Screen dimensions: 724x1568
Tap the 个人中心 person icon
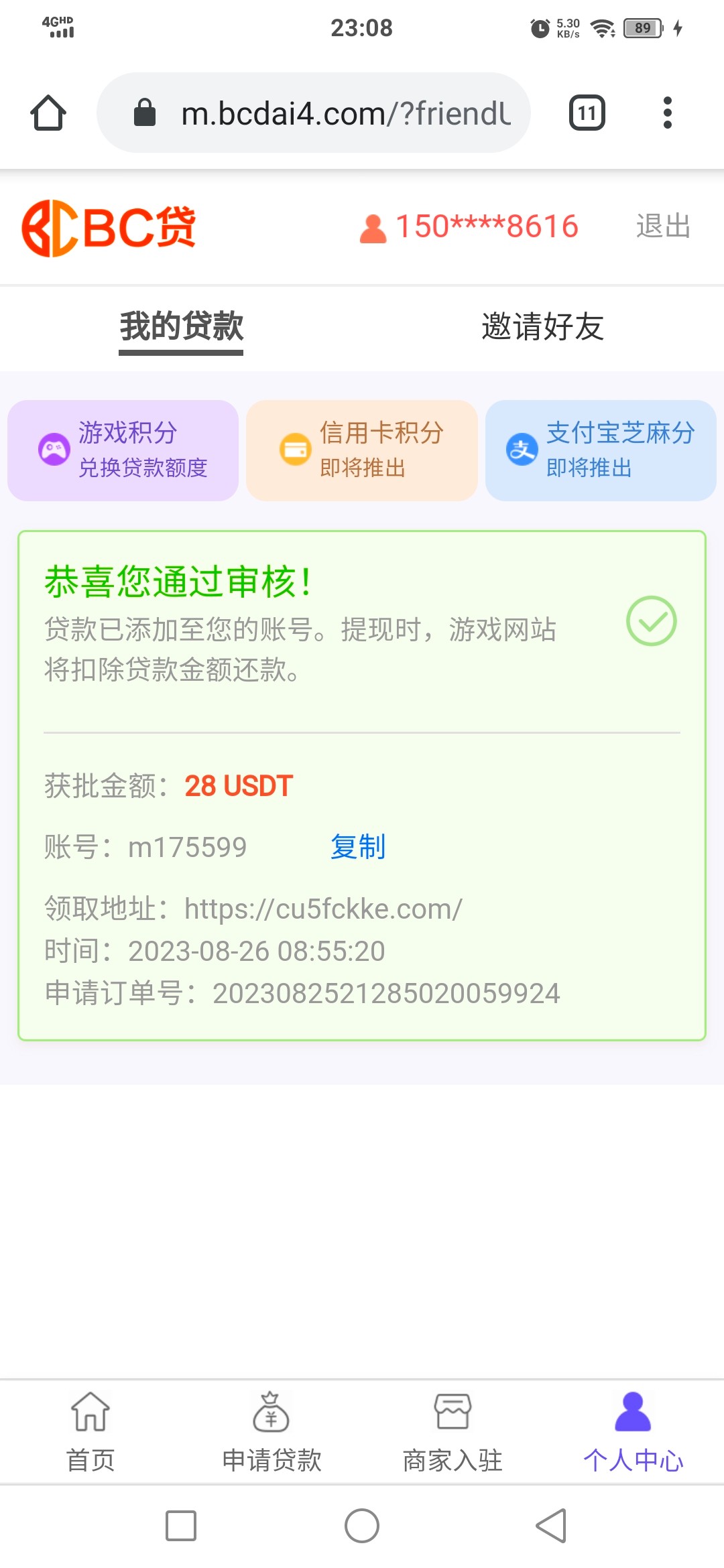(x=633, y=1411)
